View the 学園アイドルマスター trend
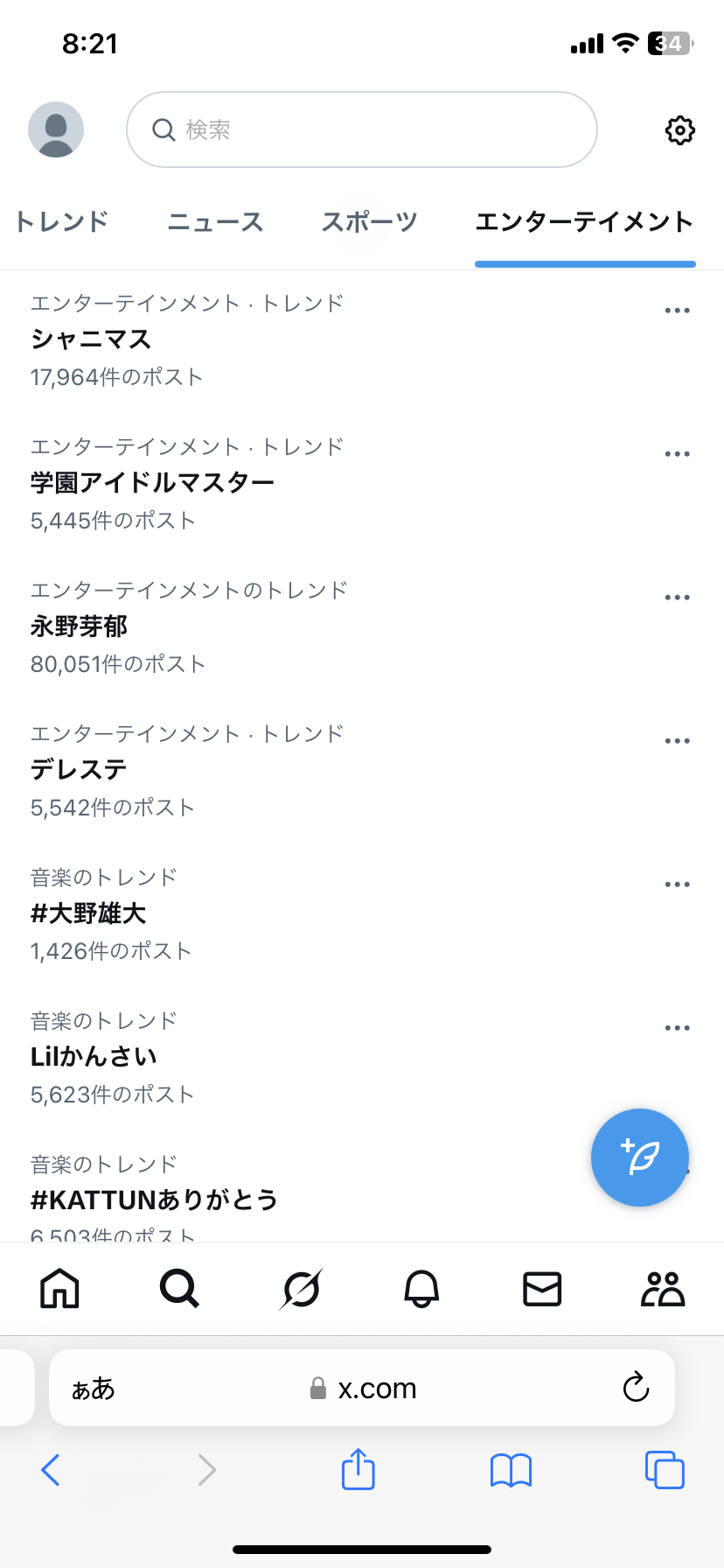 pyautogui.click(x=152, y=483)
